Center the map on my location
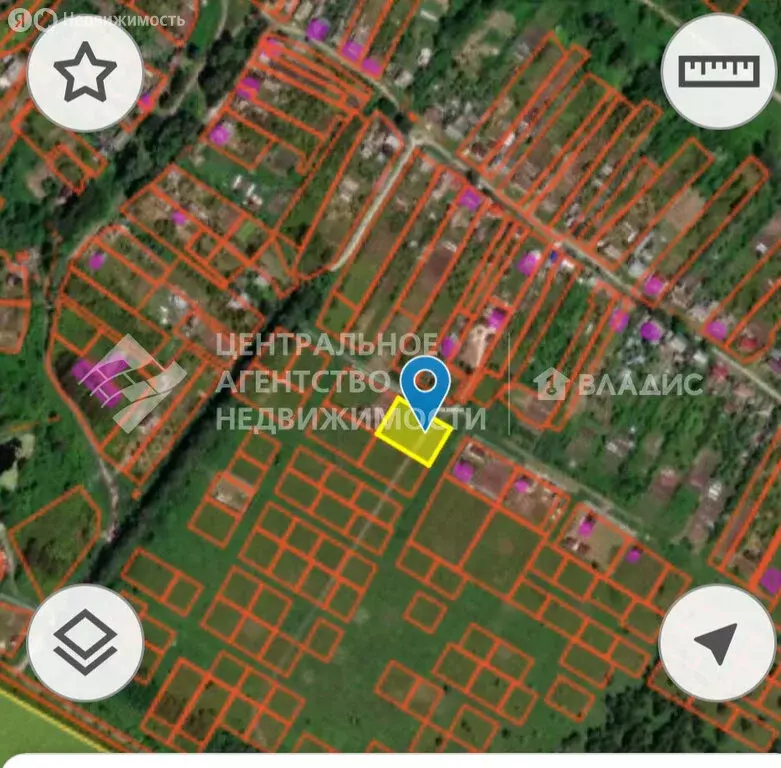 pyautogui.click(x=717, y=642)
